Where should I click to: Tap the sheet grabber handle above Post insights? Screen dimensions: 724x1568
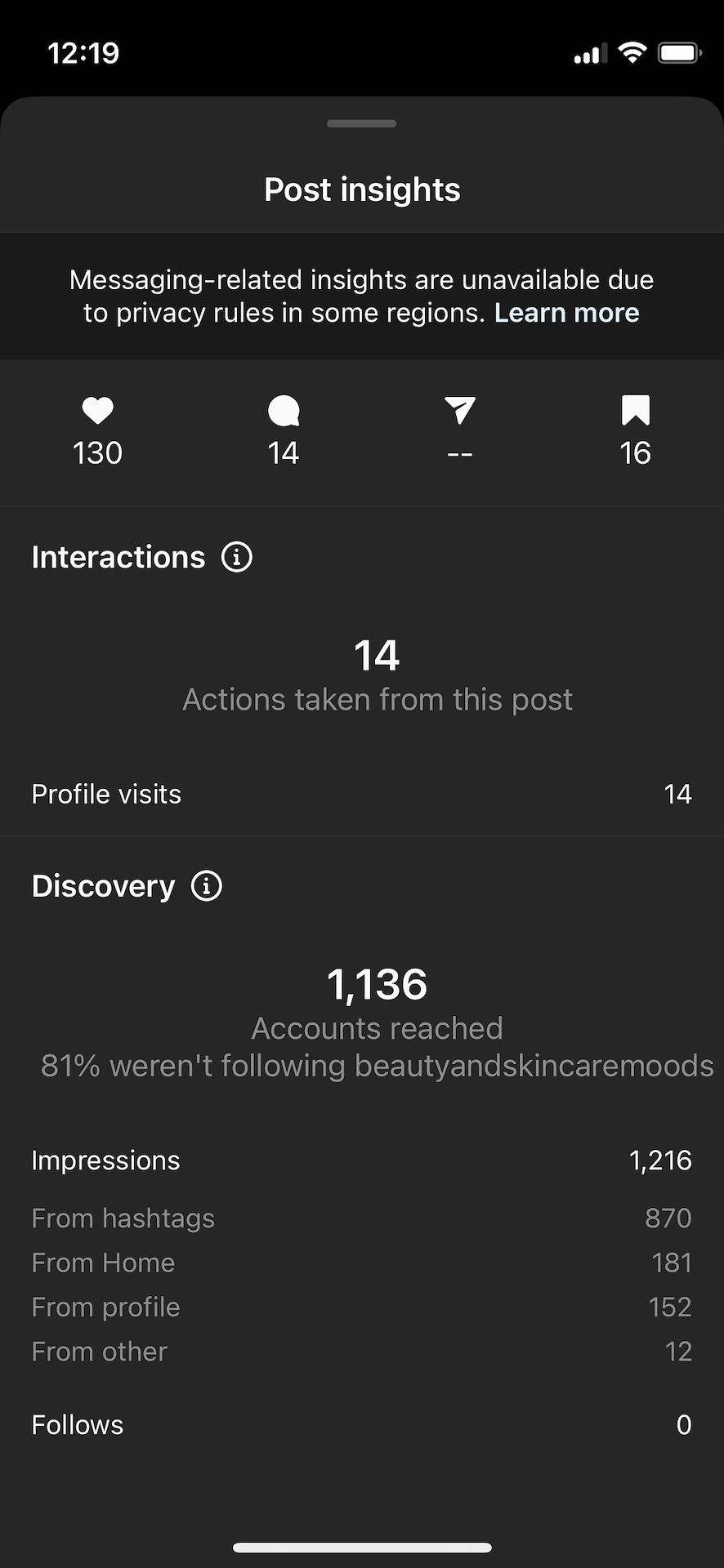[361, 123]
